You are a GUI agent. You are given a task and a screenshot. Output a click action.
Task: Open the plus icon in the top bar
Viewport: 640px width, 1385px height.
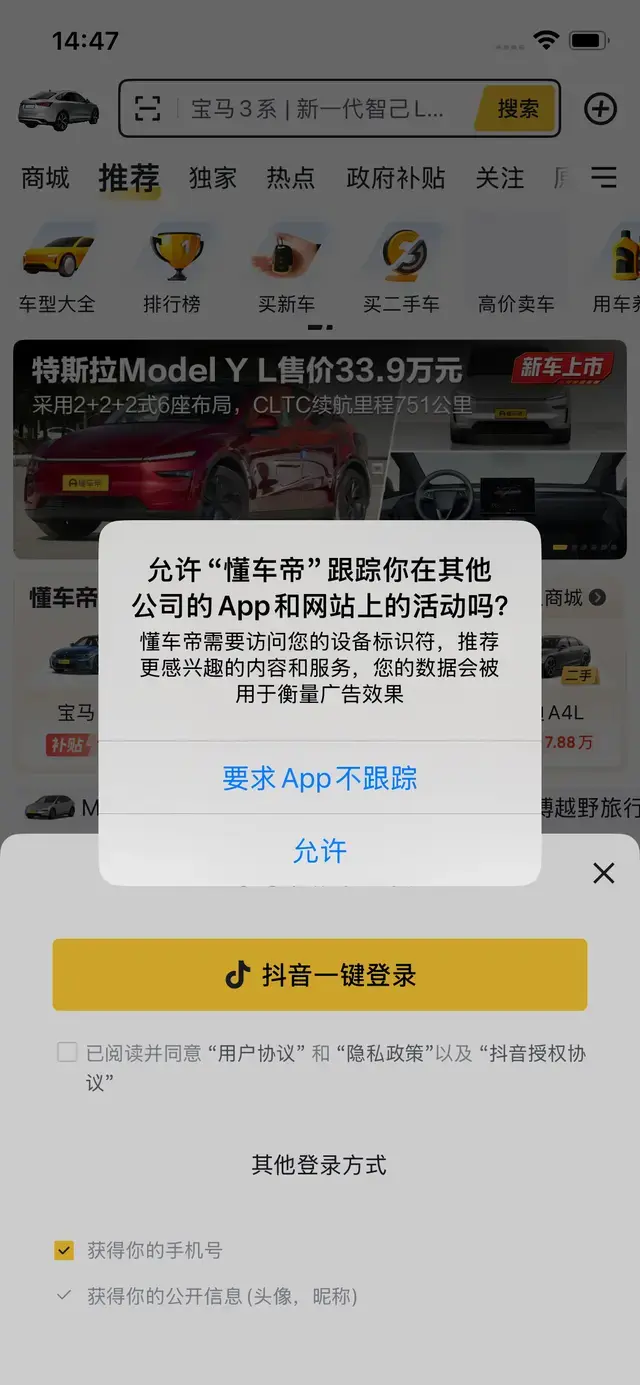click(600, 108)
